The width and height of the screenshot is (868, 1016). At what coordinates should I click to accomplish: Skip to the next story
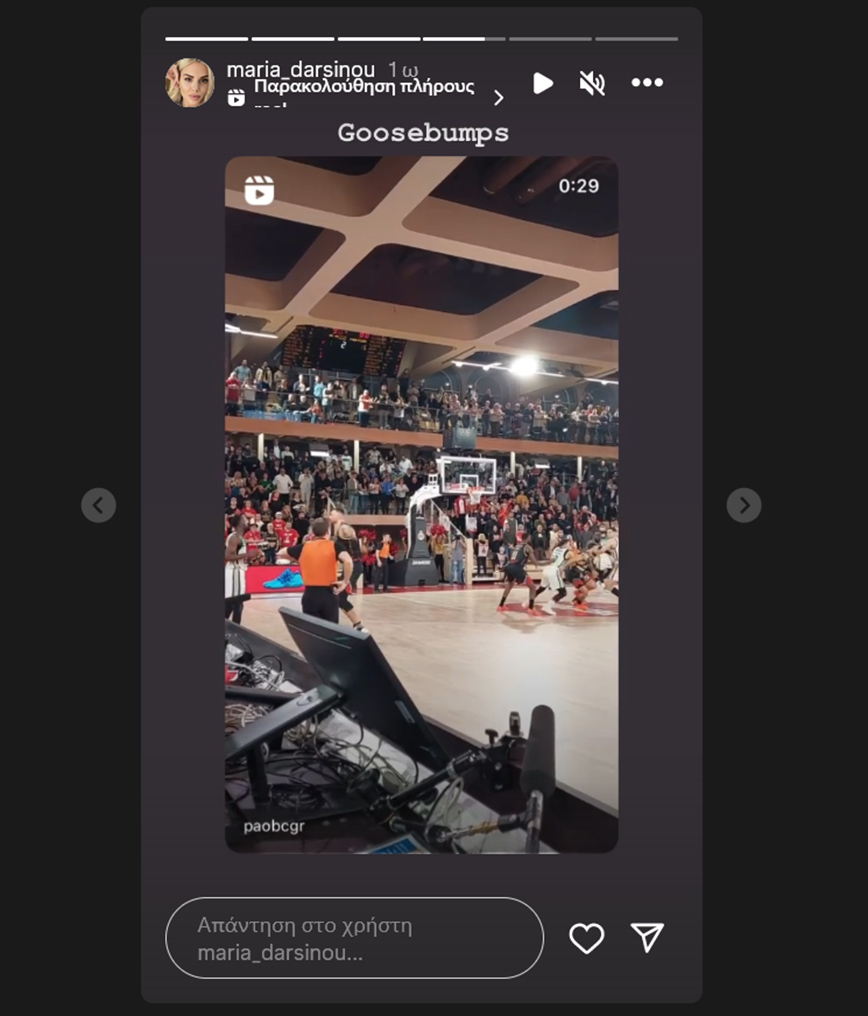[x=743, y=505]
